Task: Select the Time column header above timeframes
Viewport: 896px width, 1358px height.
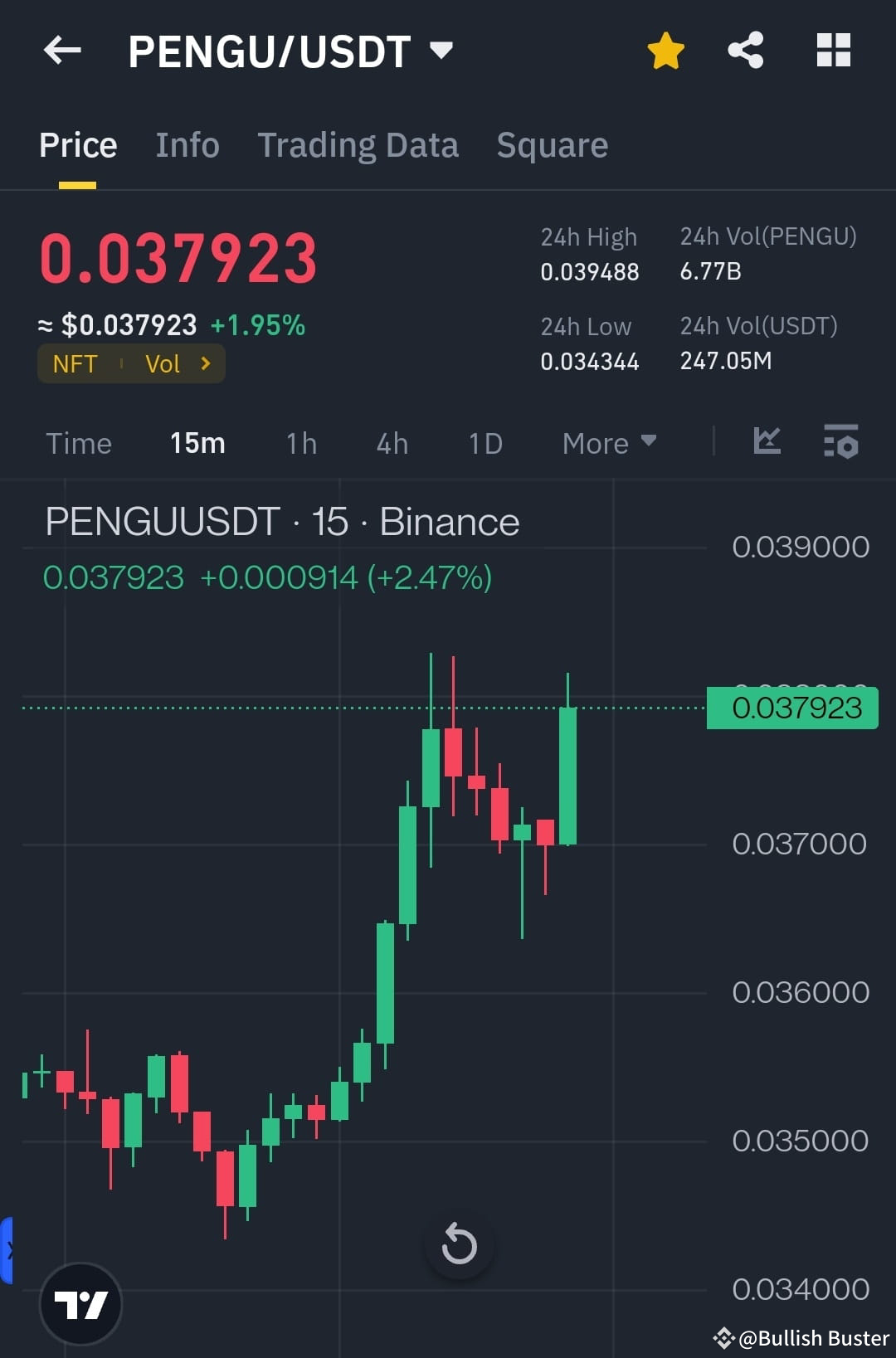Action: [x=79, y=443]
